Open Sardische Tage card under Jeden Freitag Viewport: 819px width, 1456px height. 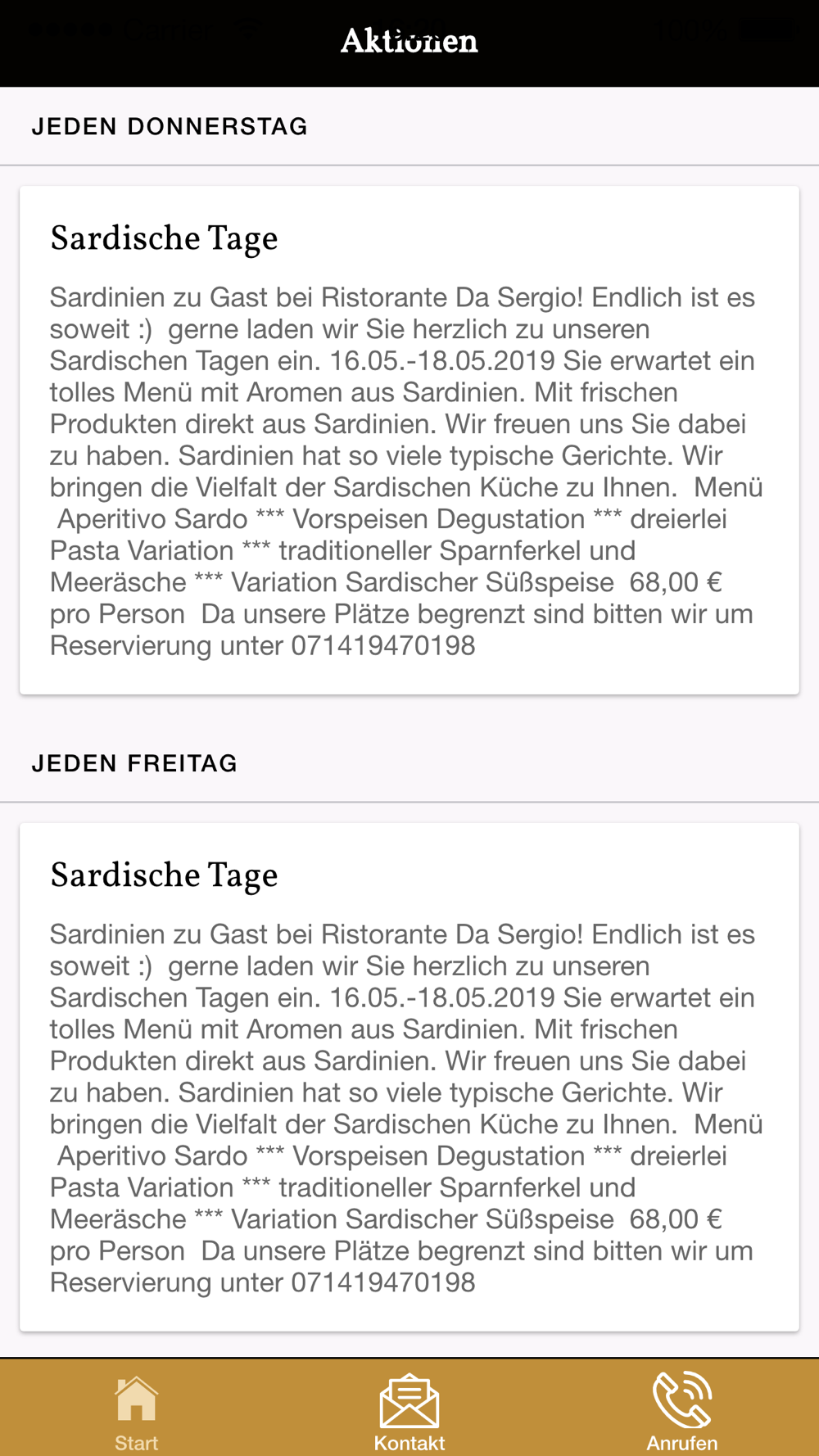(x=409, y=1077)
